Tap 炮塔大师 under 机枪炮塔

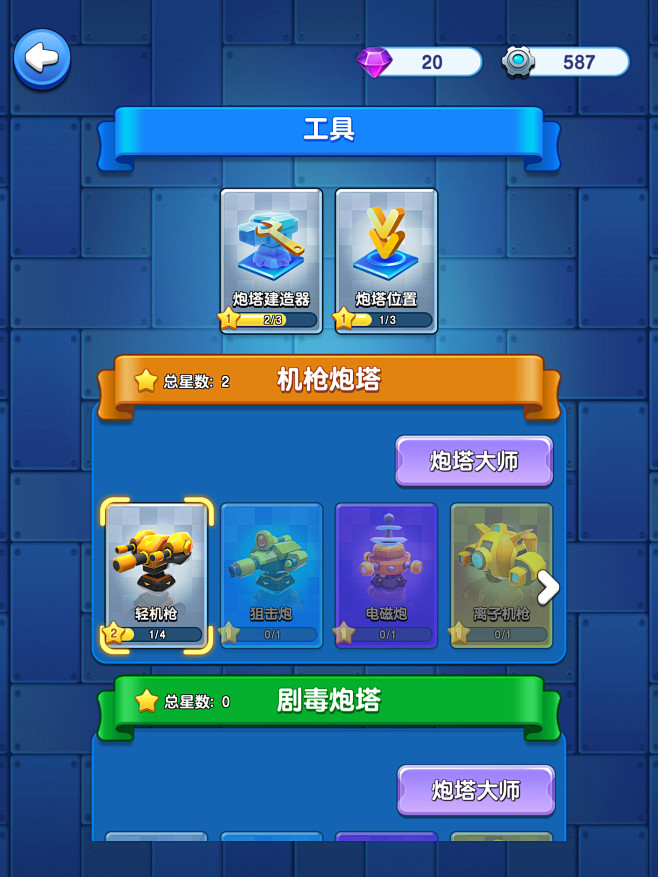pyautogui.click(x=474, y=461)
